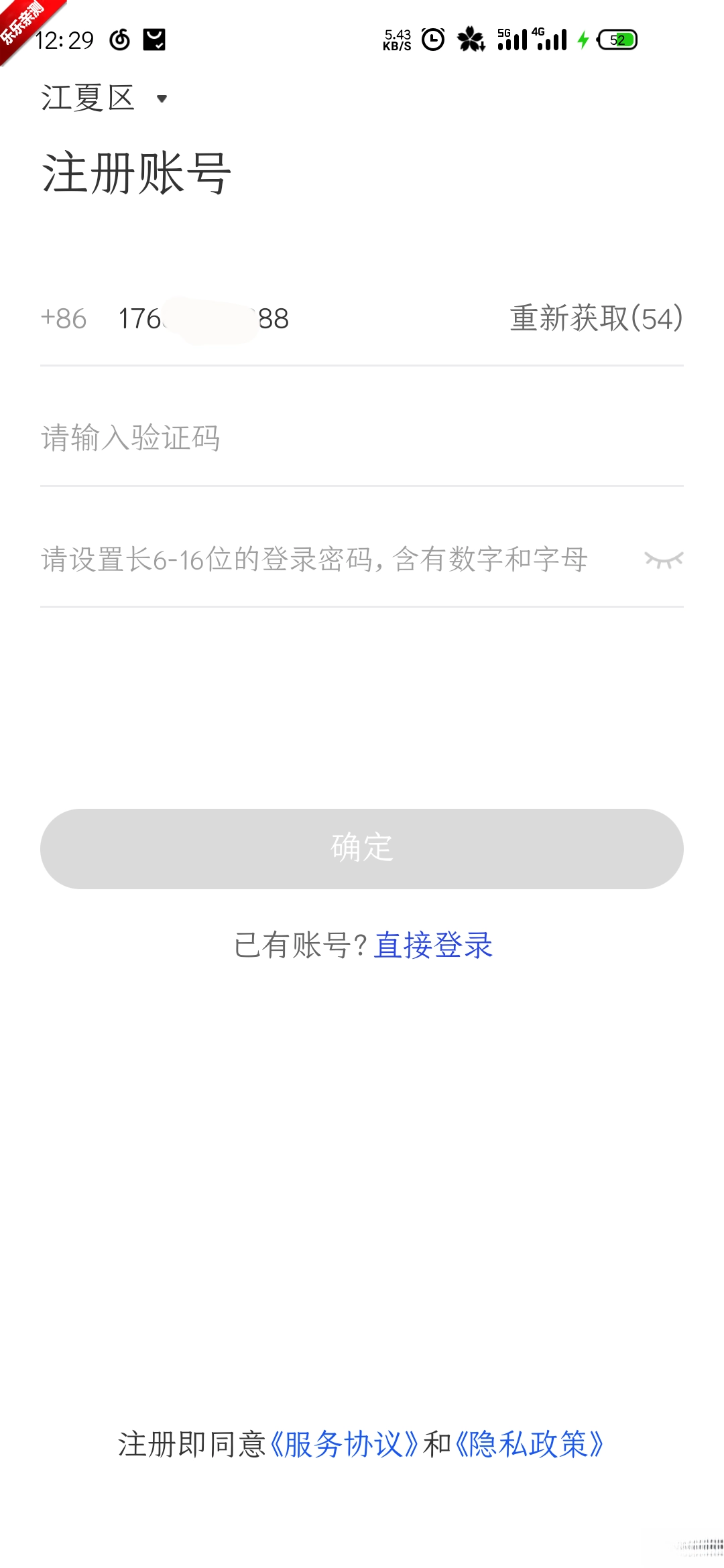
Task: Change the +86 country code
Action: coord(62,318)
